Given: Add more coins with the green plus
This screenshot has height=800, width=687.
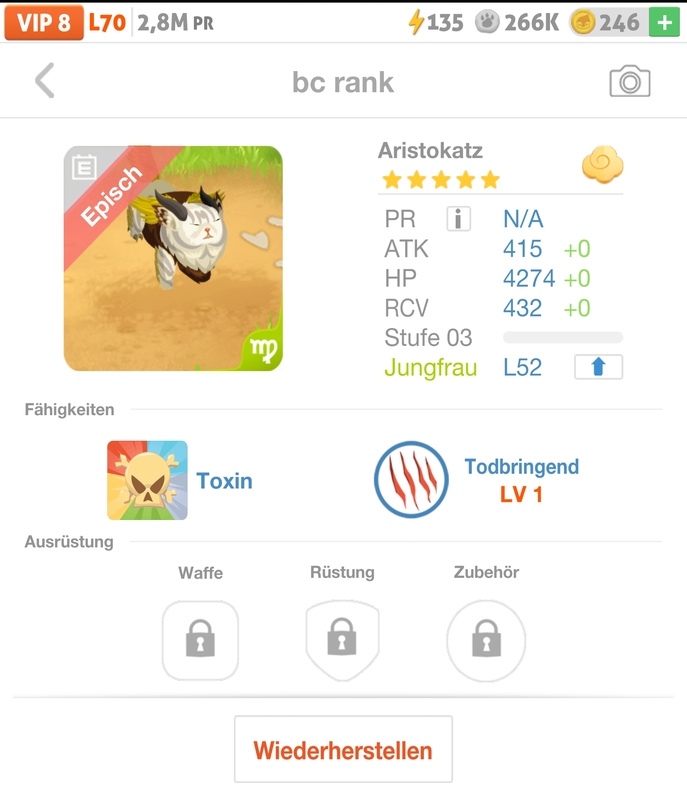Looking at the screenshot, I should [x=663, y=22].
